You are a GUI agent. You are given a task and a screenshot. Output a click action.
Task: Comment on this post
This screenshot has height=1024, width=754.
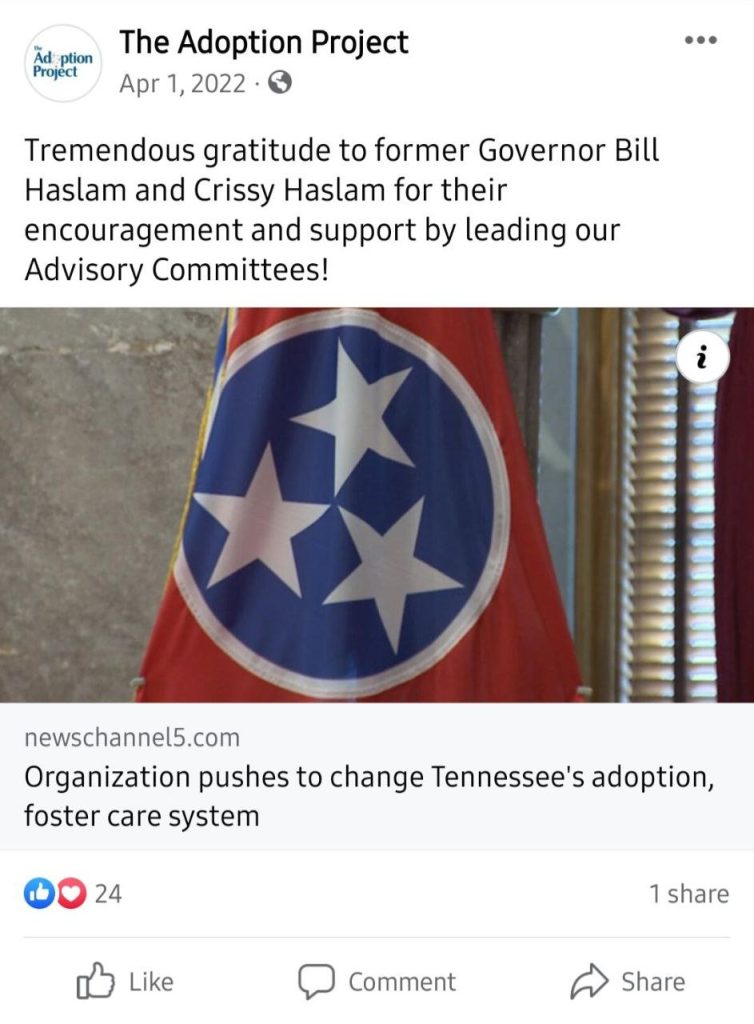[377, 982]
